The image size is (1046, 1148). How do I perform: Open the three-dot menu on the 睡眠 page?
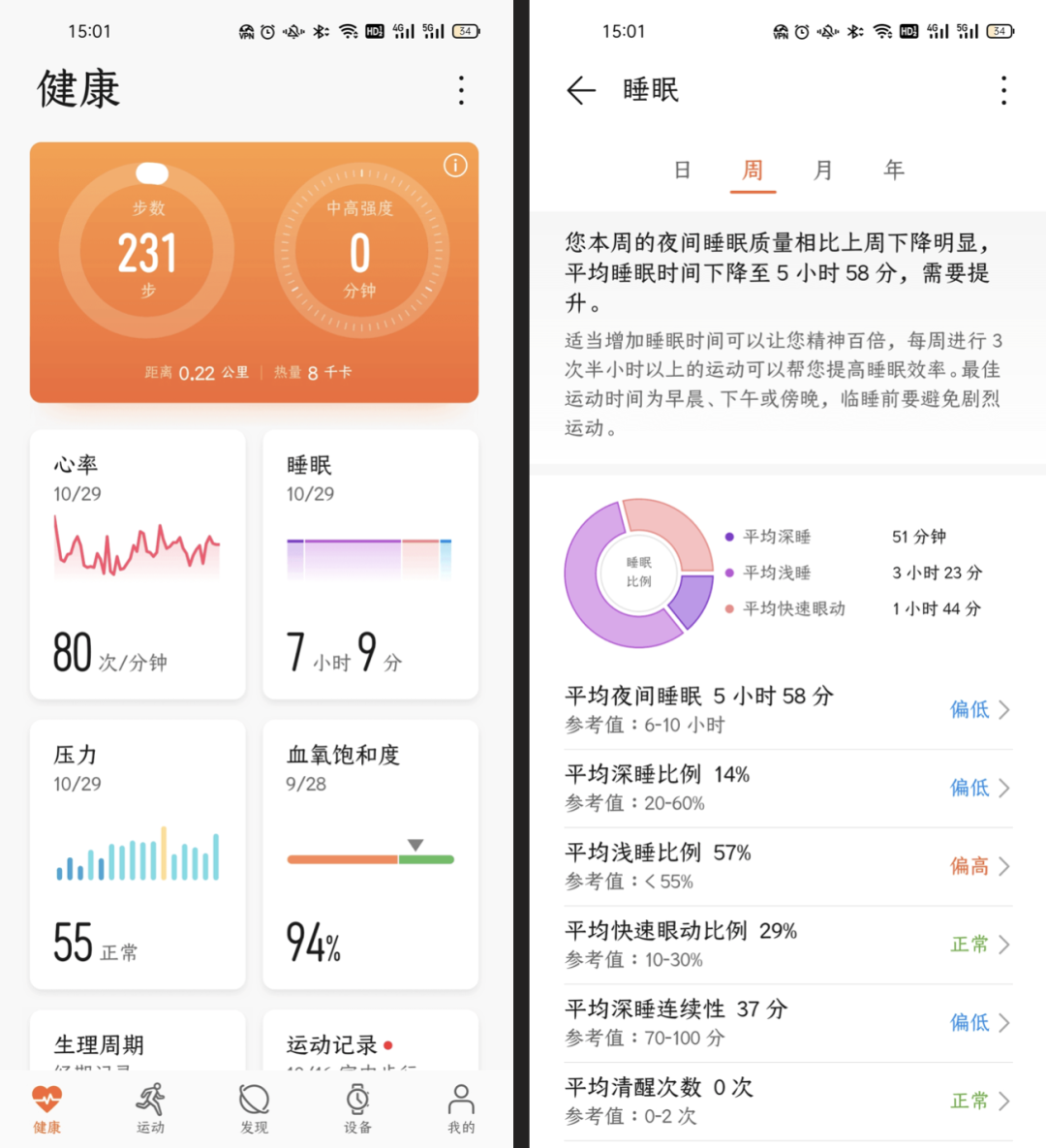[x=1003, y=90]
